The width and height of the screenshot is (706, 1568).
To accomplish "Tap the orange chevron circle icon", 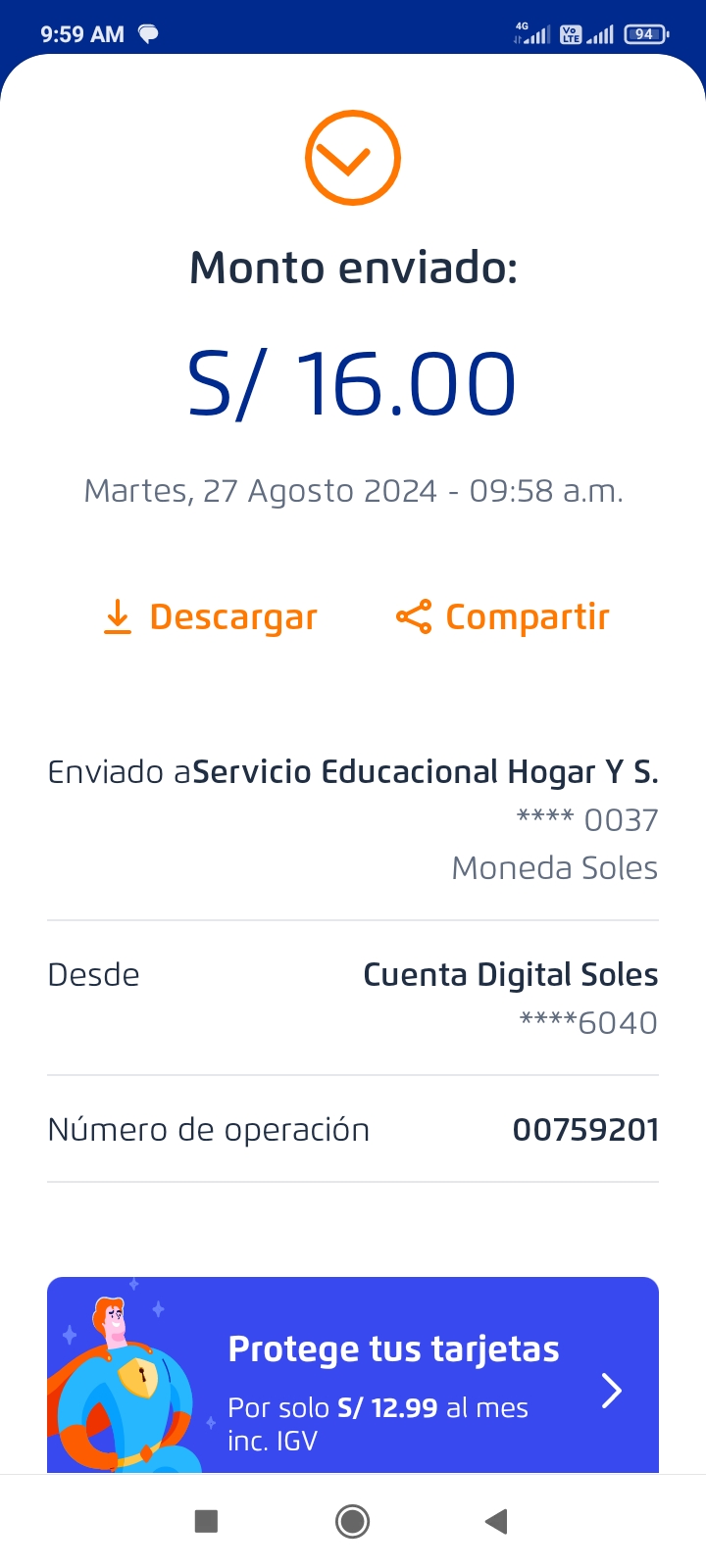I will 353,159.
